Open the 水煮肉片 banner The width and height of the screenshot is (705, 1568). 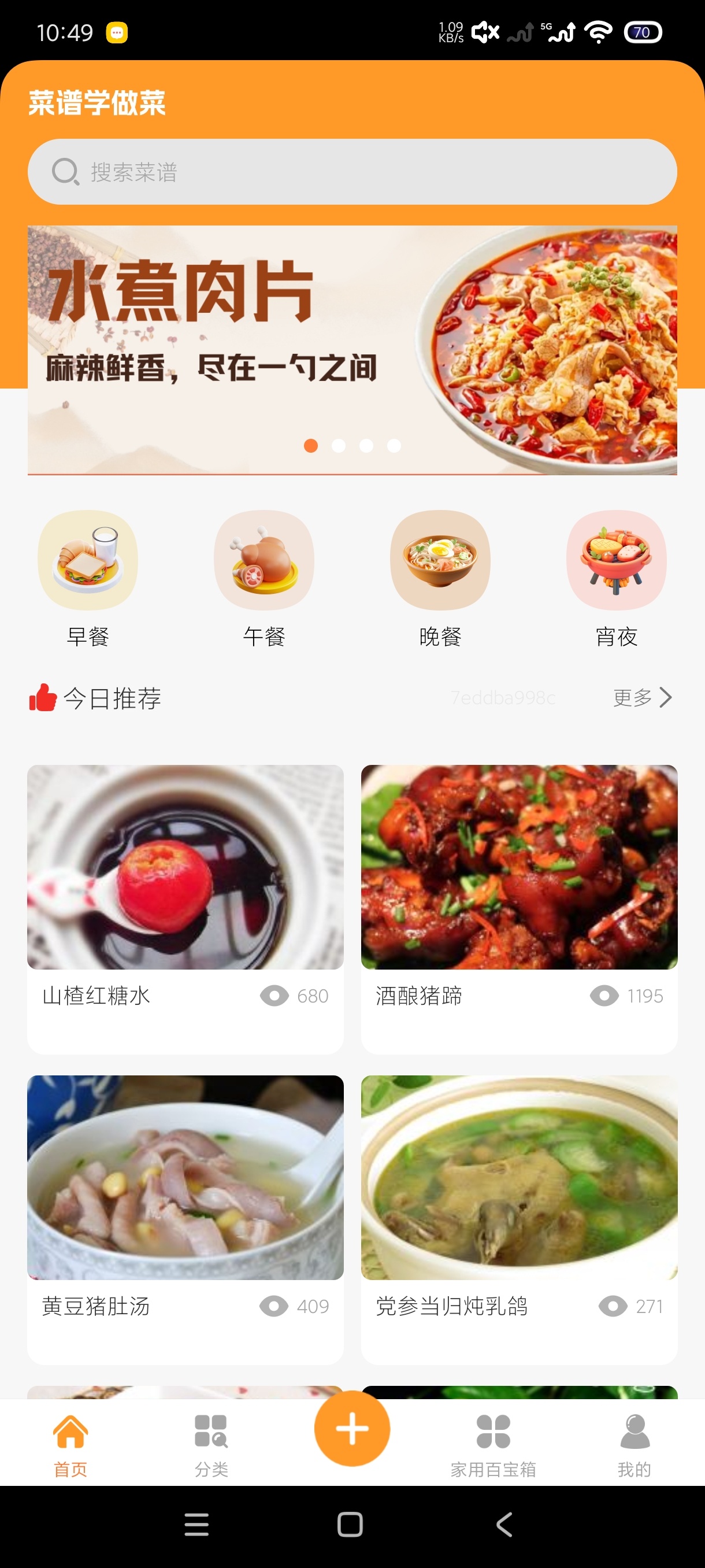point(351,349)
